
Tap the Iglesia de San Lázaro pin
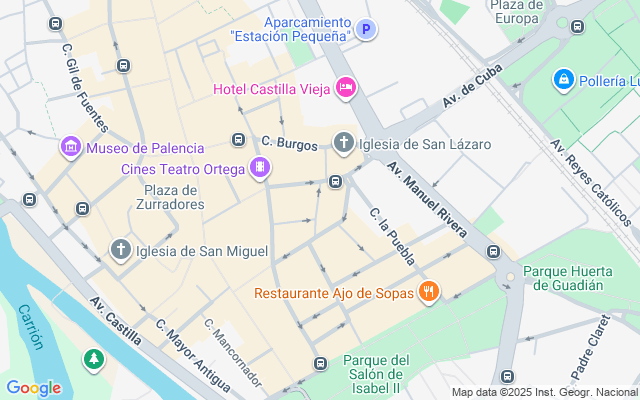click(x=344, y=144)
